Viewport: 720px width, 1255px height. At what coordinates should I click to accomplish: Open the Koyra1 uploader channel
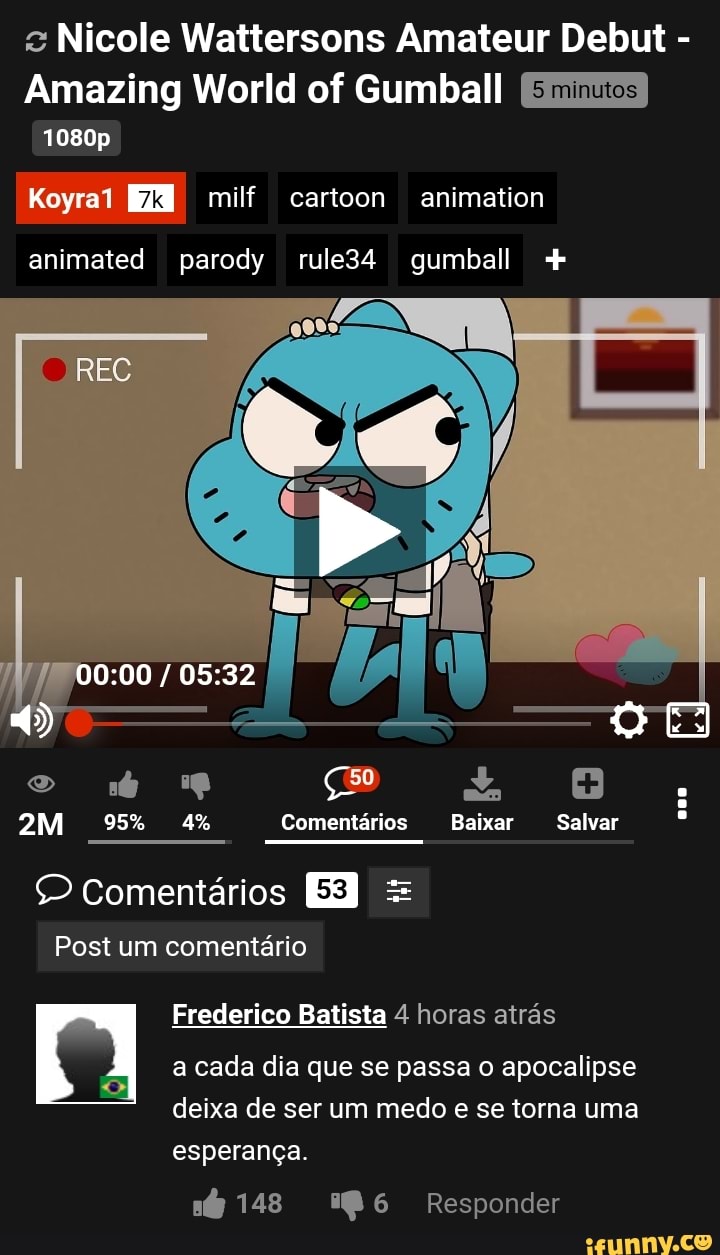pyautogui.click(x=101, y=198)
